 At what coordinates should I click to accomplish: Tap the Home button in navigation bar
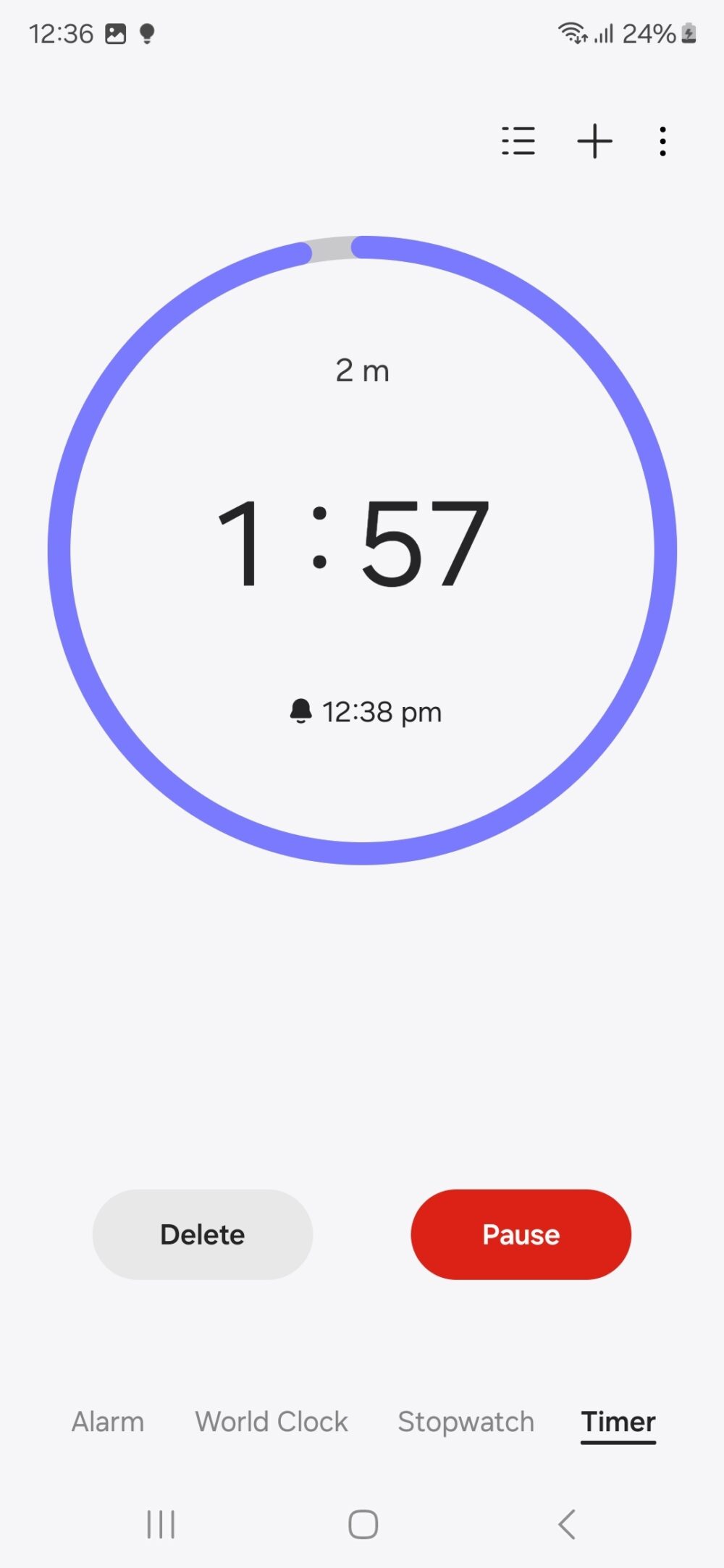pyautogui.click(x=362, y=1523)
